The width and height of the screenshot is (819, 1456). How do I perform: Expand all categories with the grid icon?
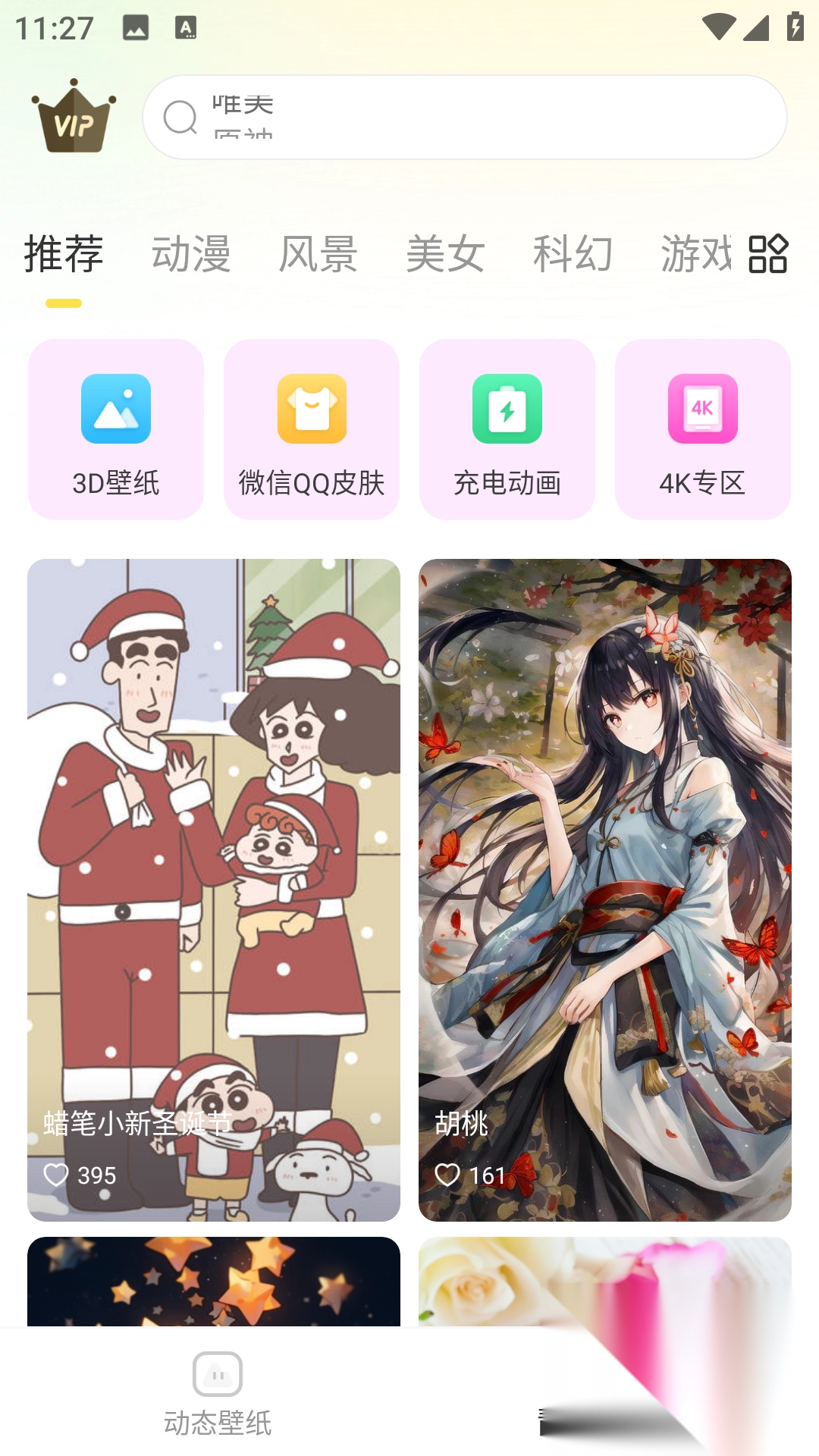pos(768,256)
